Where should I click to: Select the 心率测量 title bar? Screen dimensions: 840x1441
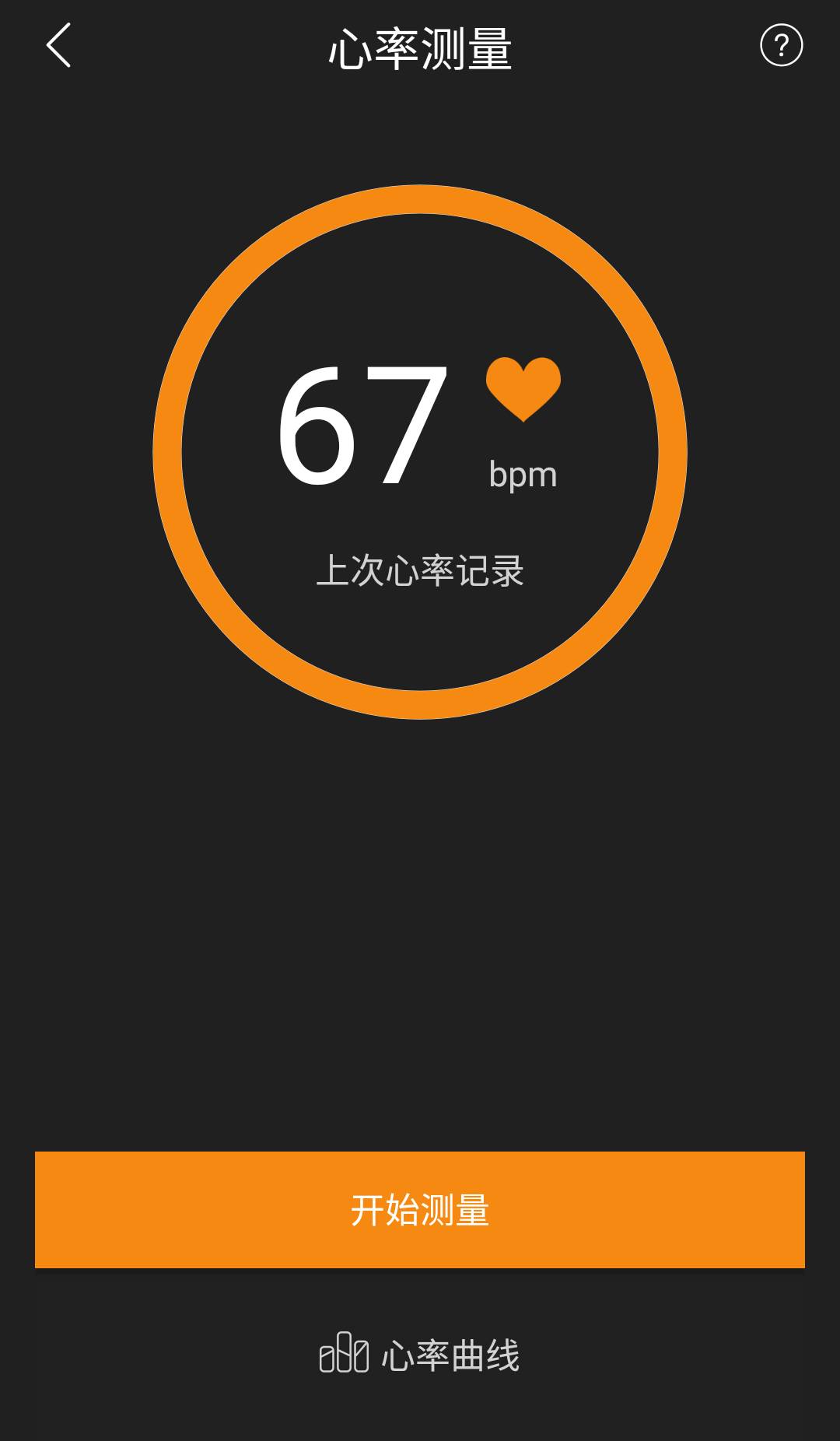click(x=420, y=48)
